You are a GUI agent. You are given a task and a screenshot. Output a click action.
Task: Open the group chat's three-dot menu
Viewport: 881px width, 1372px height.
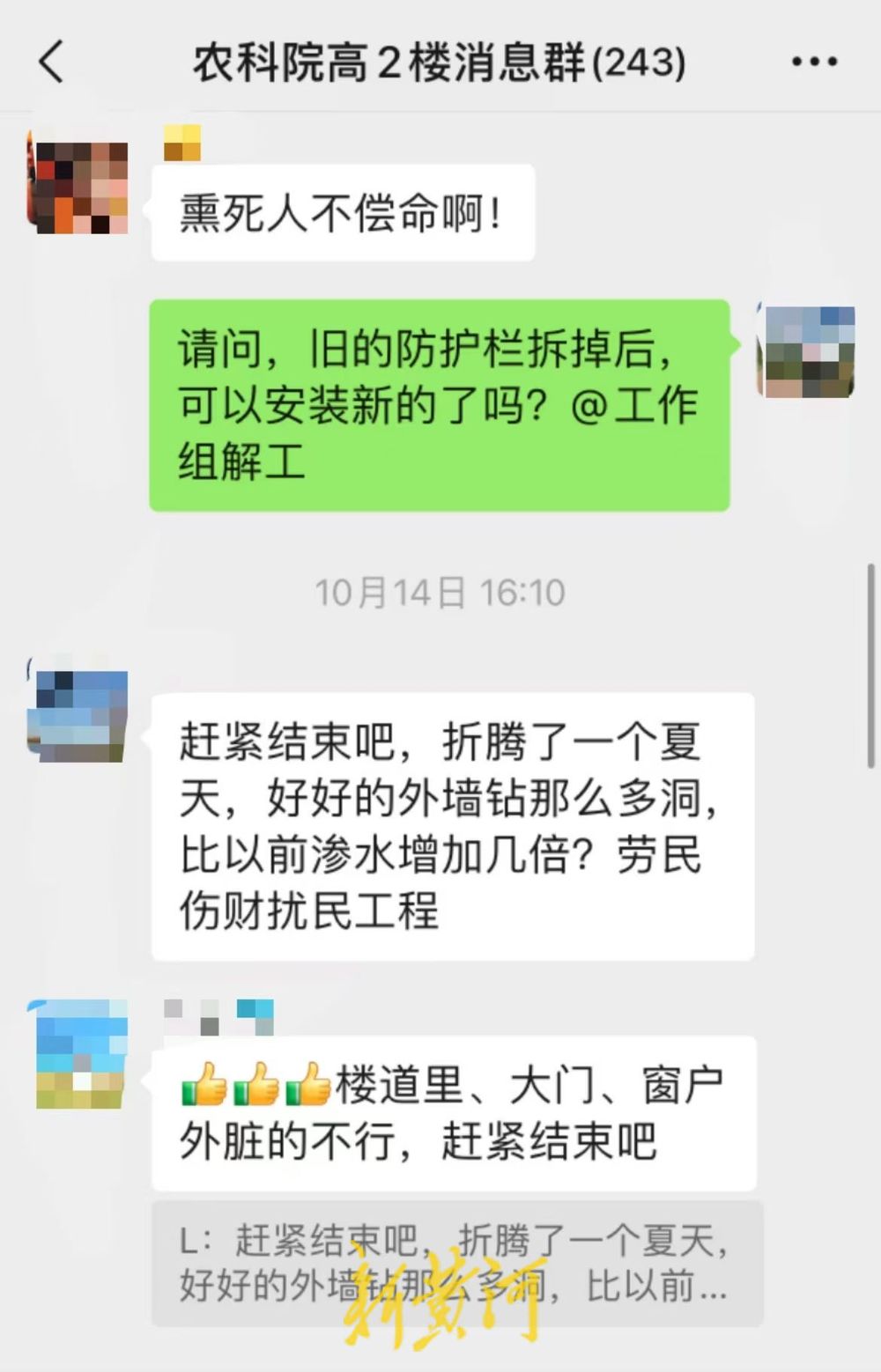point(813,62)
